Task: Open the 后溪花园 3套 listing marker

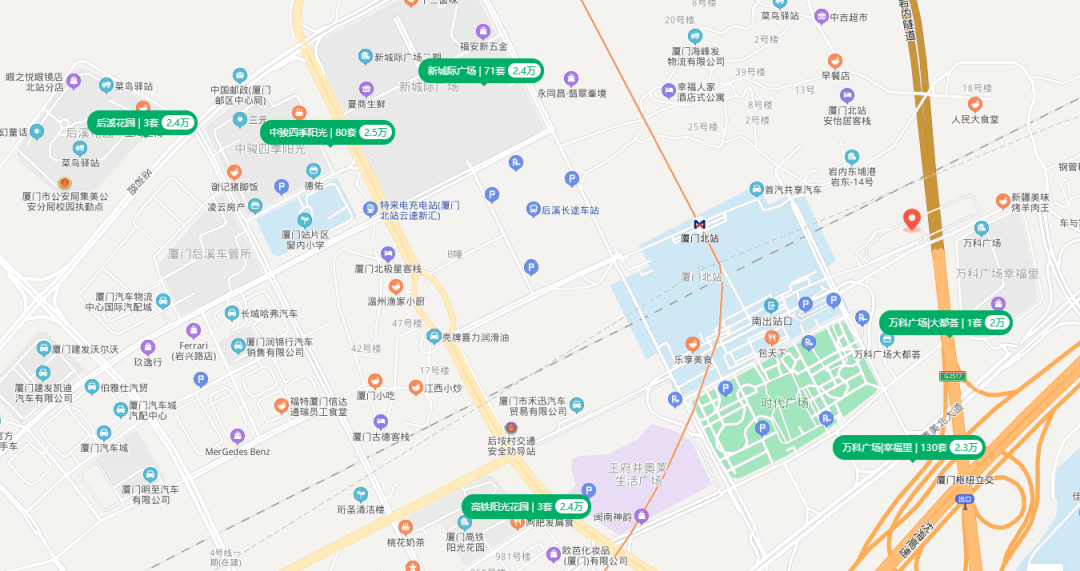Action: click(x=142, y=122)
